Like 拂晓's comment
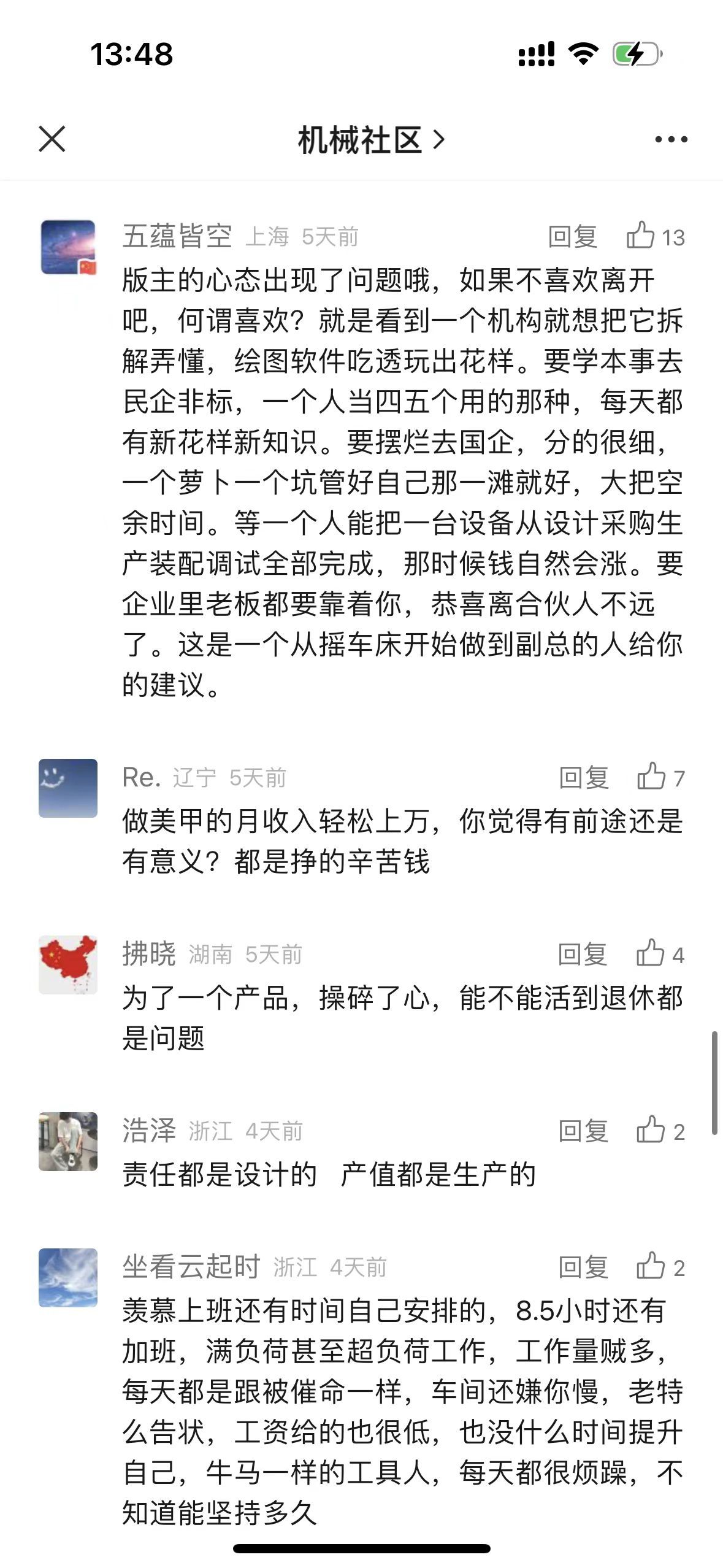 click(x=651, y=953)
